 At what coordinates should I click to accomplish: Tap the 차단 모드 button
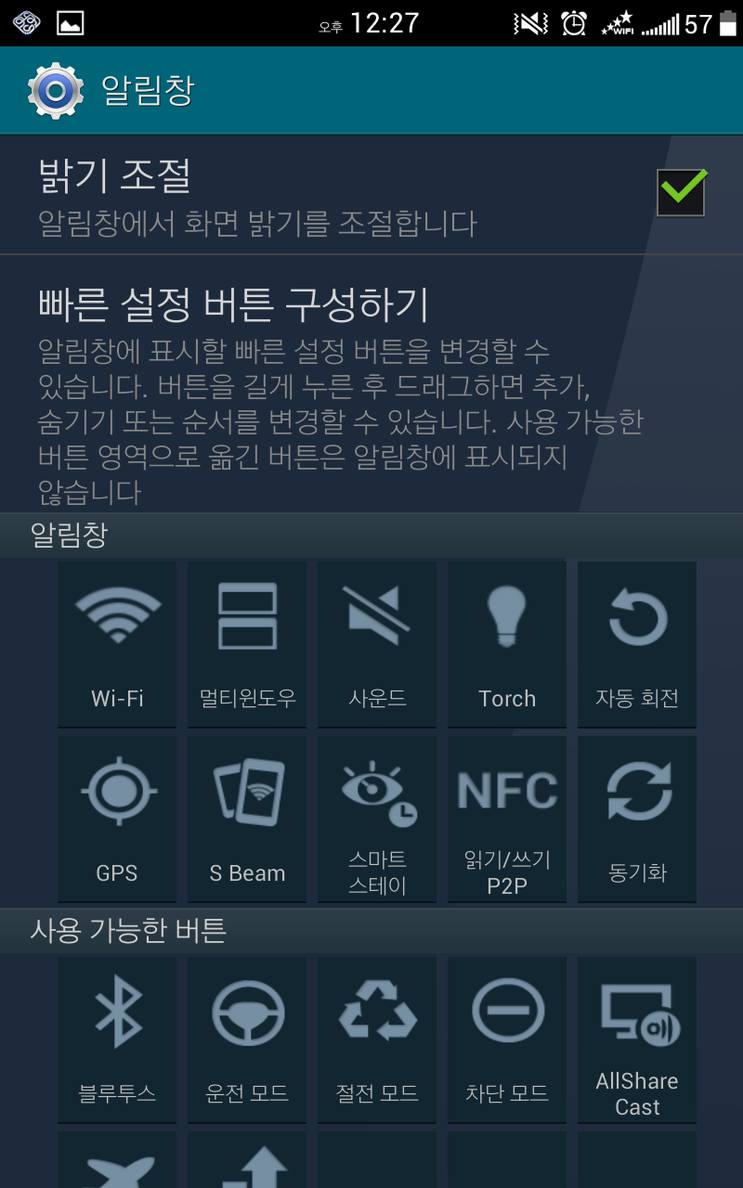507,1038
